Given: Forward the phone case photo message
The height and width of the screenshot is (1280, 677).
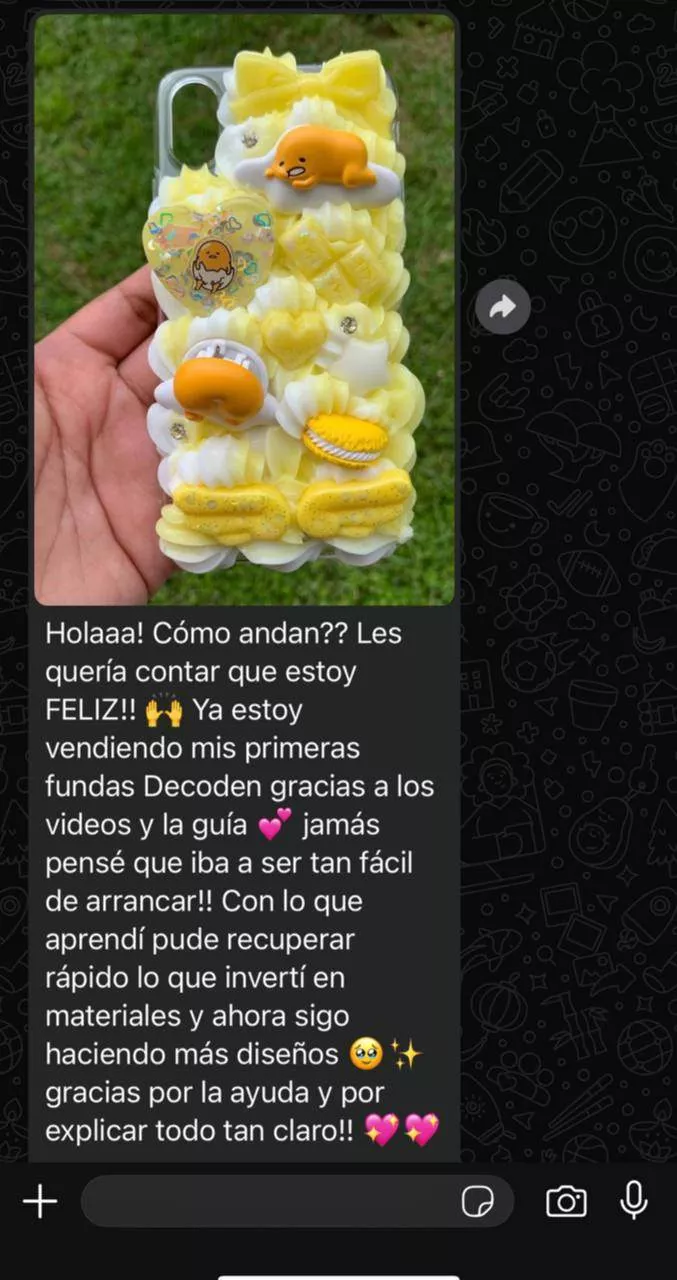Looking at the screenshot, I should point(502,308).
